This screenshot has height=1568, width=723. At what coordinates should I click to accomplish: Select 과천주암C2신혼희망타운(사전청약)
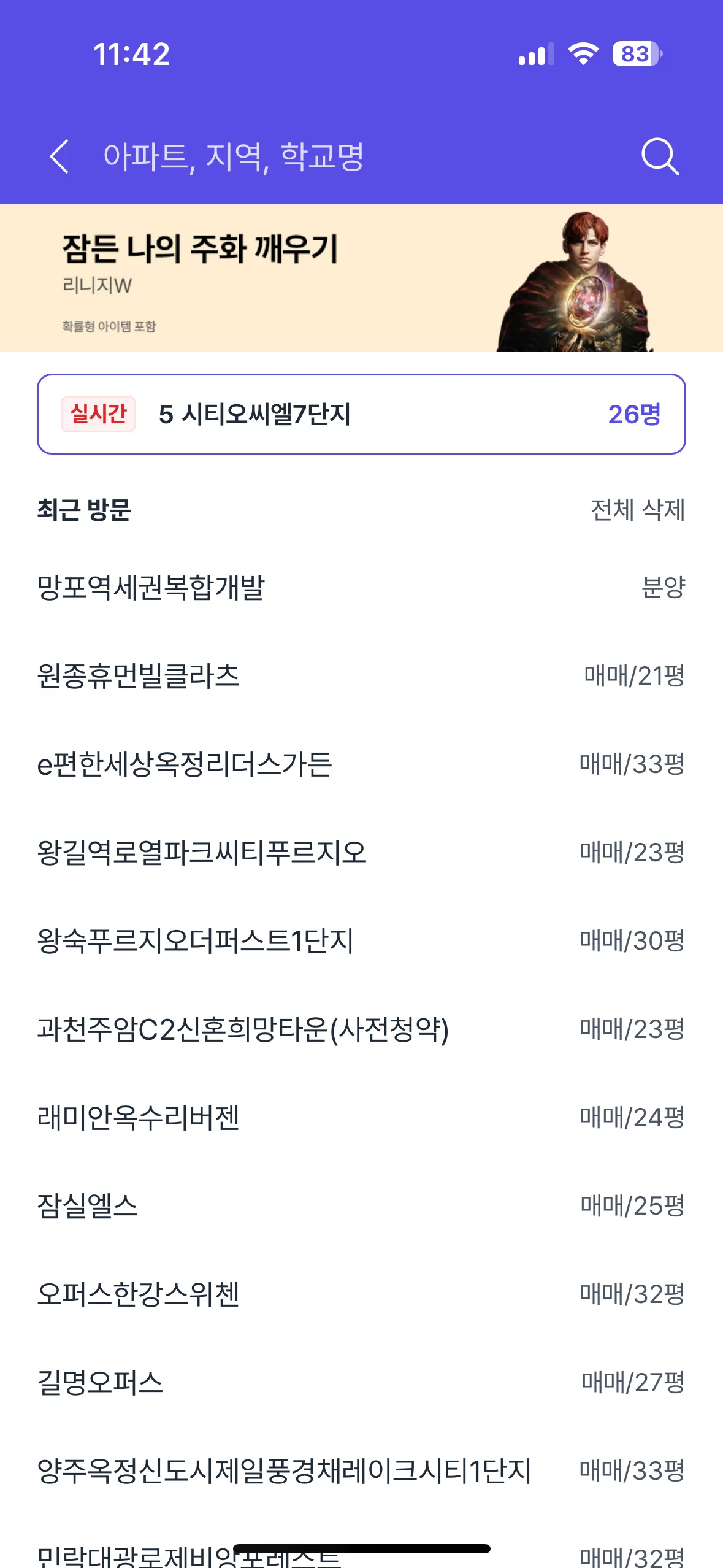point(243,1029)
